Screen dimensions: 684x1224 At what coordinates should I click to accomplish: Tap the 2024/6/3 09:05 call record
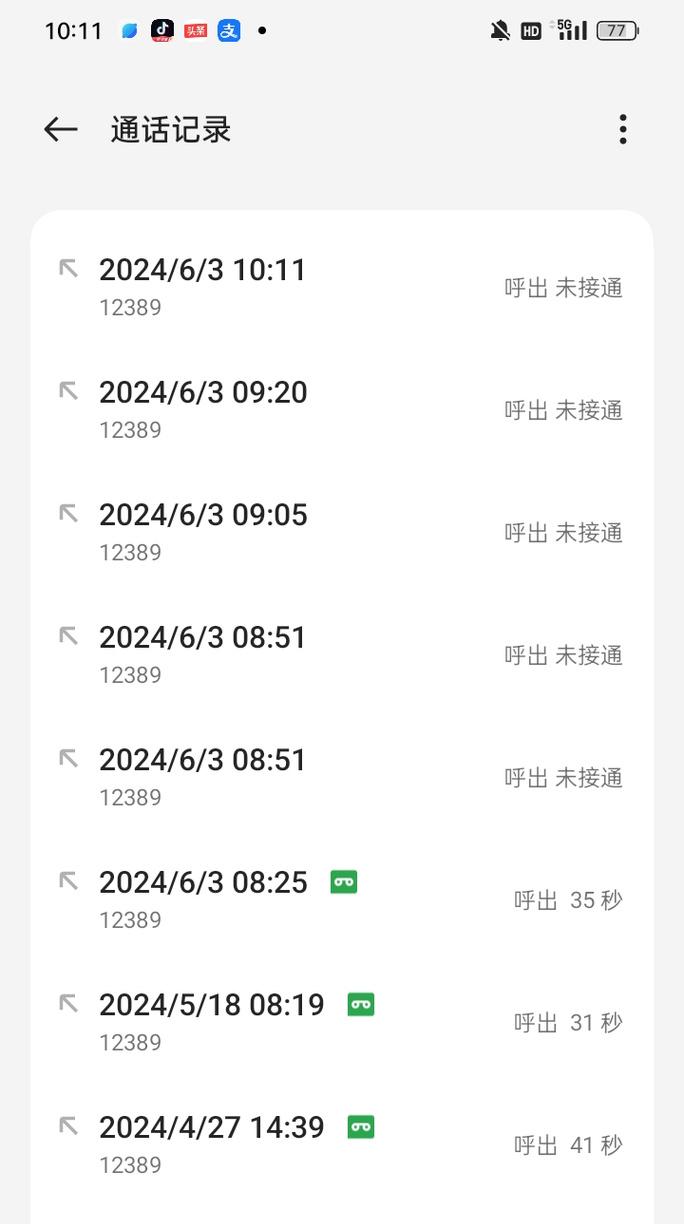coord(342,532)
